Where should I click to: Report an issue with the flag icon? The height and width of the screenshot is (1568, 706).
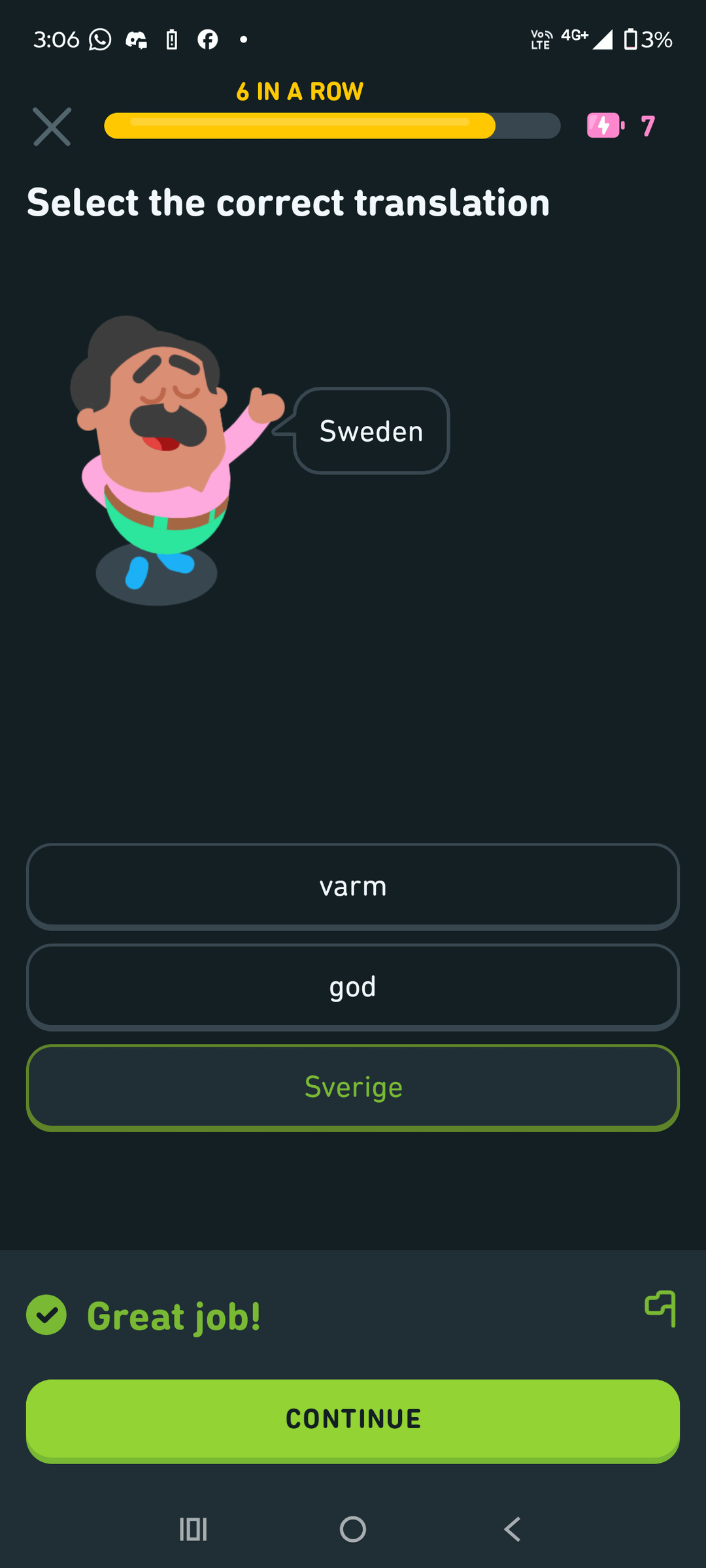[660, 1309]
